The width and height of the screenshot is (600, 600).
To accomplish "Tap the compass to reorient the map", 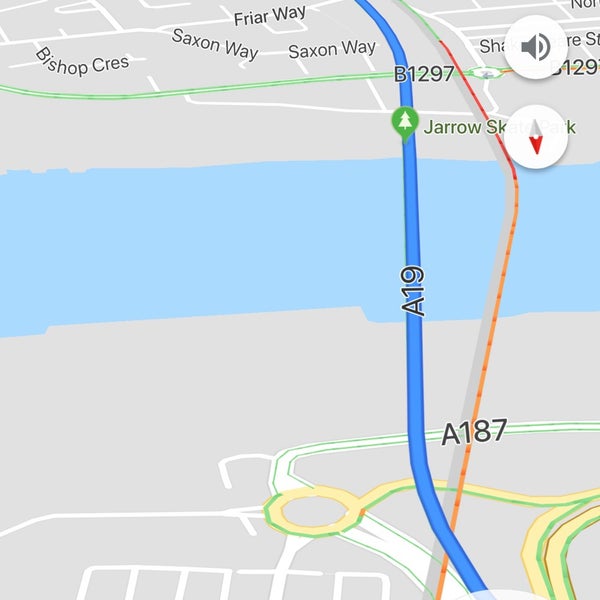I will pos(536,137).
